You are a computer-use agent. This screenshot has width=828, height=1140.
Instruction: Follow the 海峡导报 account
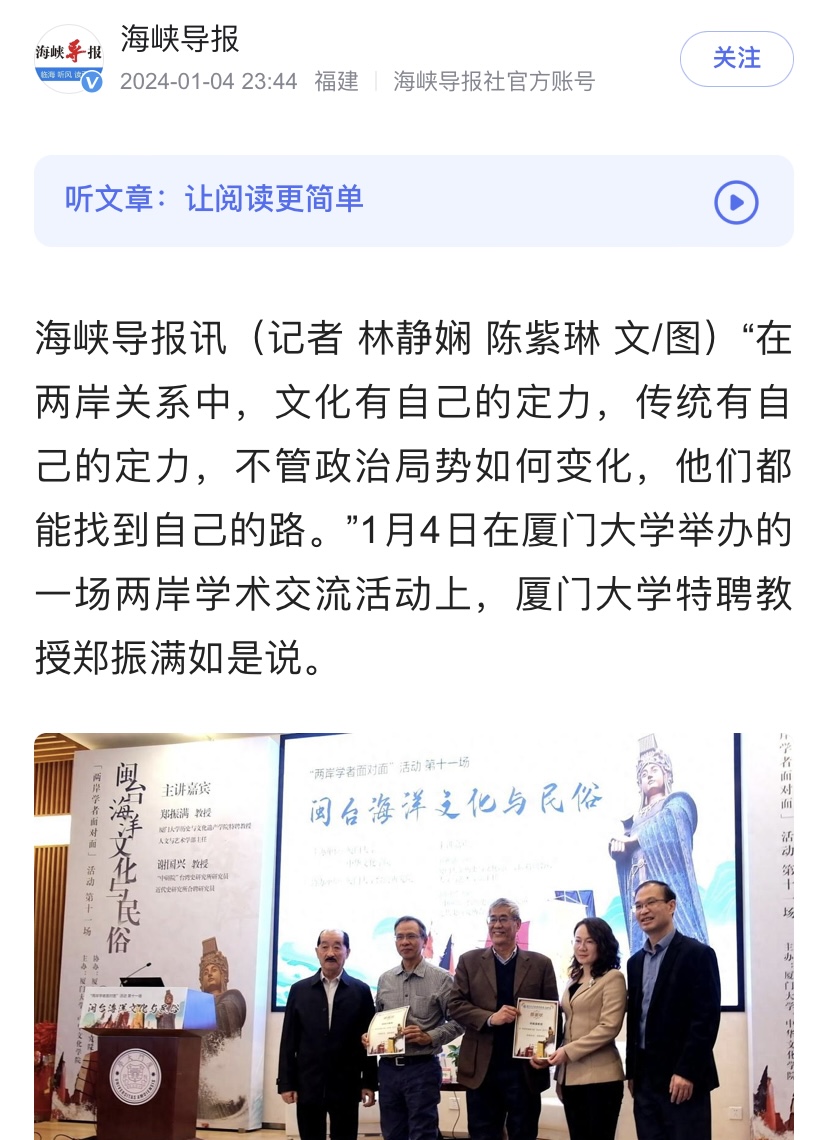[736, 59]
